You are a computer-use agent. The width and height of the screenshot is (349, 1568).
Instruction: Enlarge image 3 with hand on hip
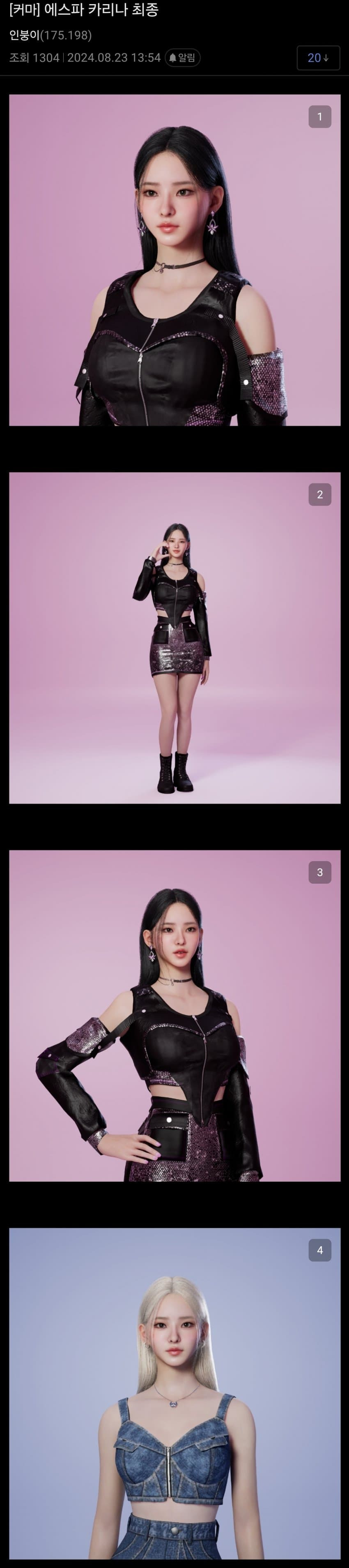pos(174,1015)
